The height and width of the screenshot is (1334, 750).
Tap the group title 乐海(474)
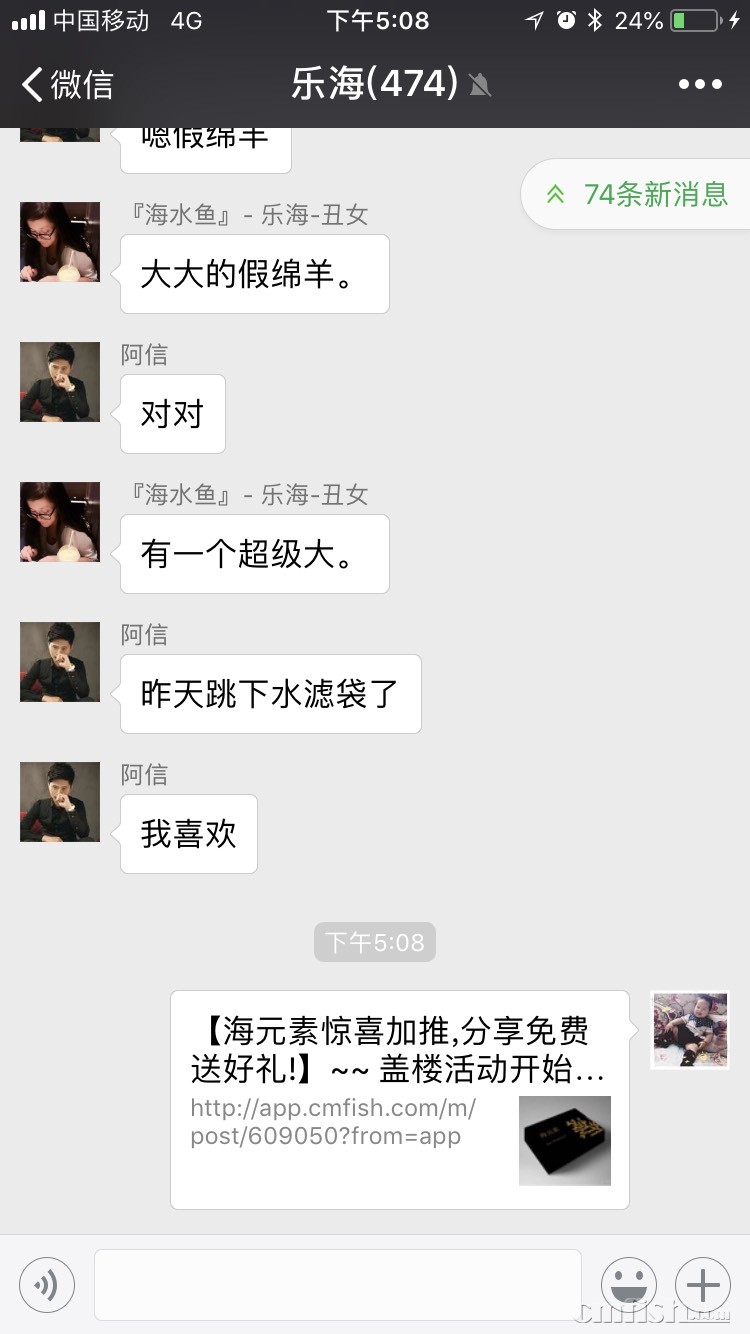(373, 84)
